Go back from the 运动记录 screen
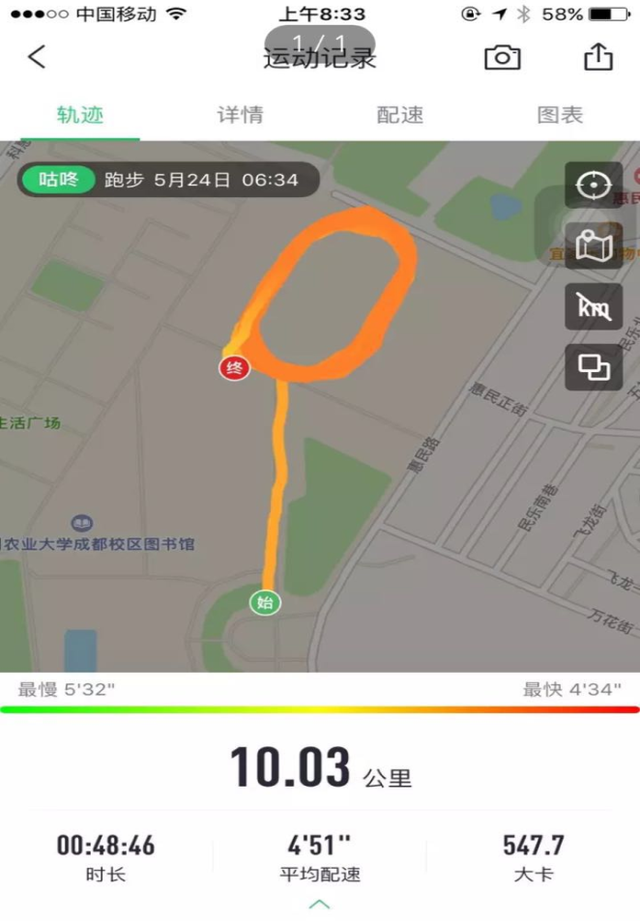Screen dimensions: 640x921 [x=37, y=57]
